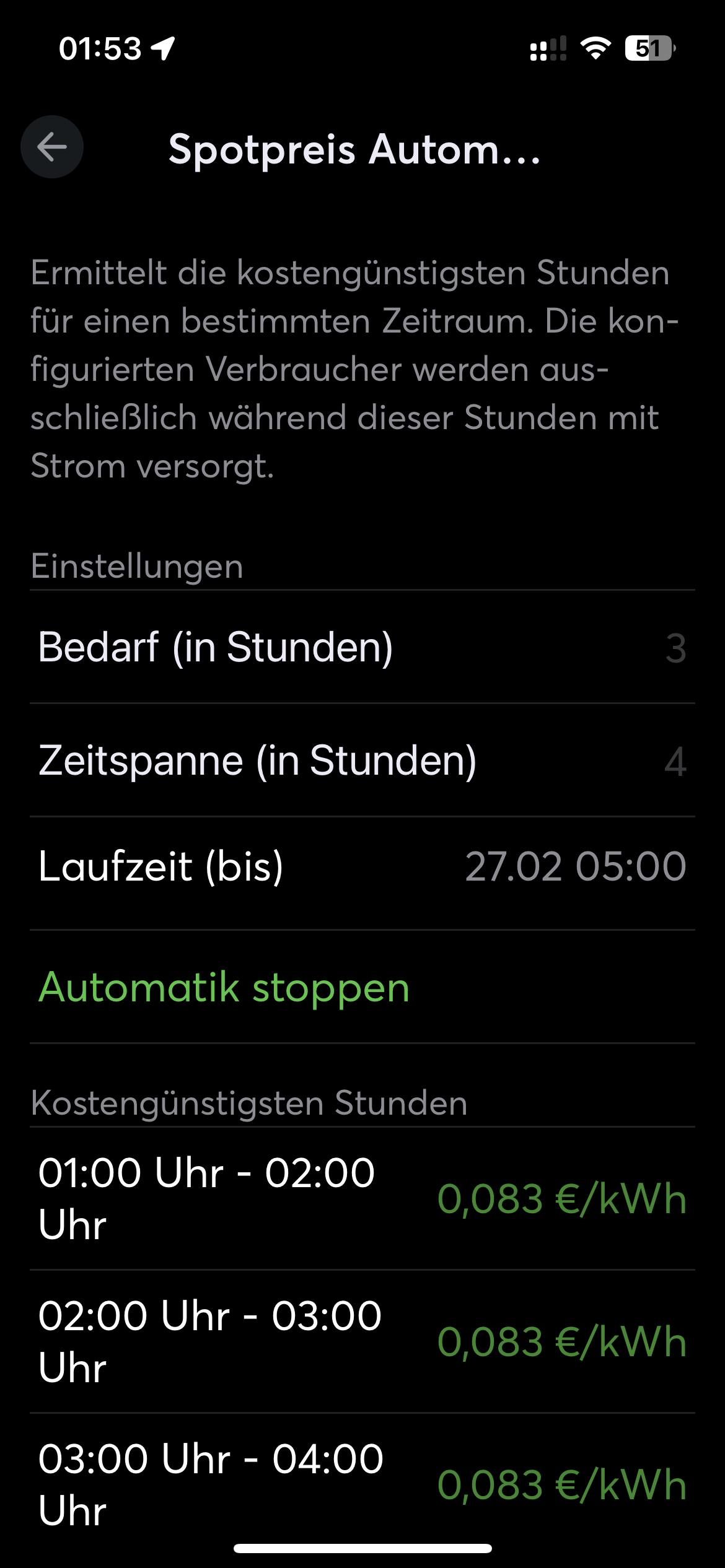Viewport: 725px width, 1568px height.
Task: Go back using the arrow button
Action: (52, 147)
